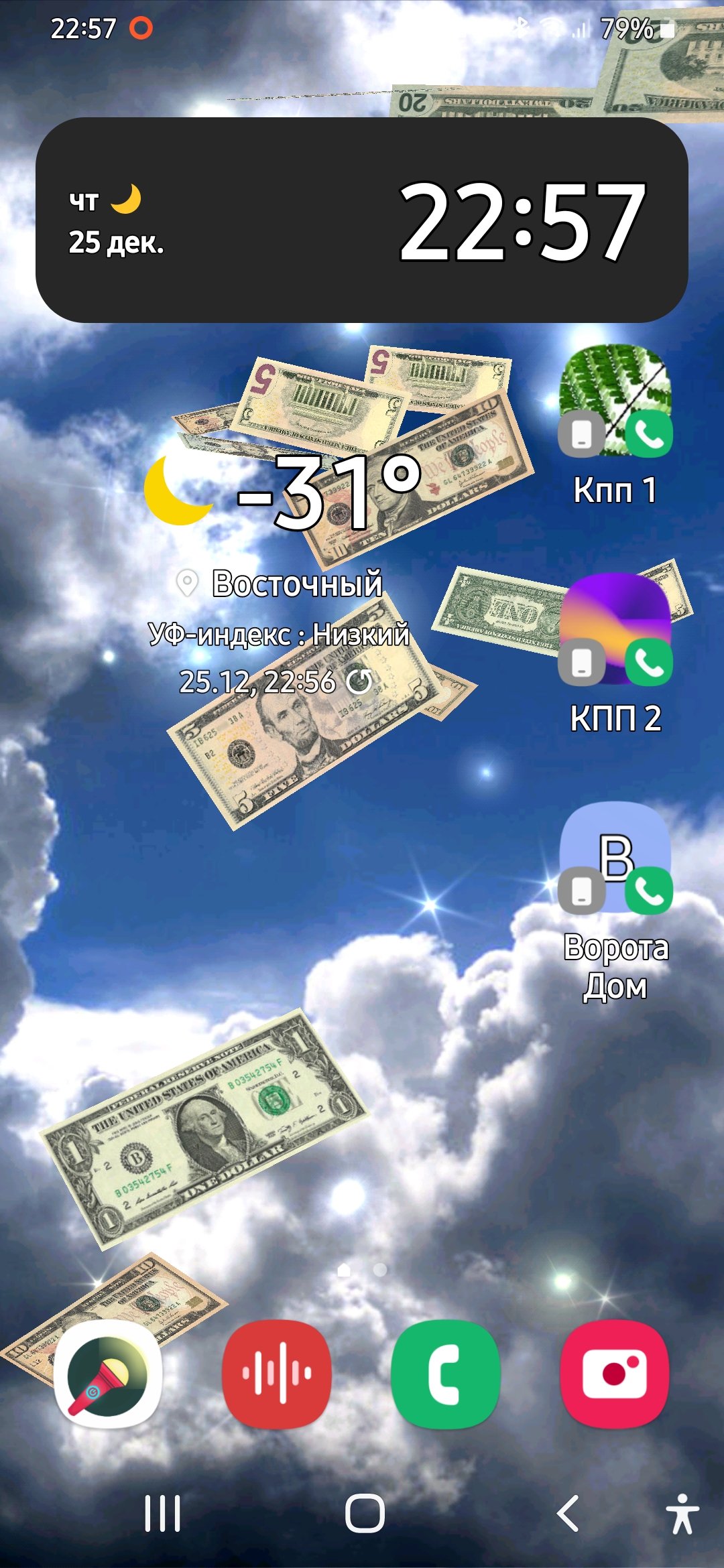Open the clock and date widget
The image size is (724, 1568).
click(362, 220)
